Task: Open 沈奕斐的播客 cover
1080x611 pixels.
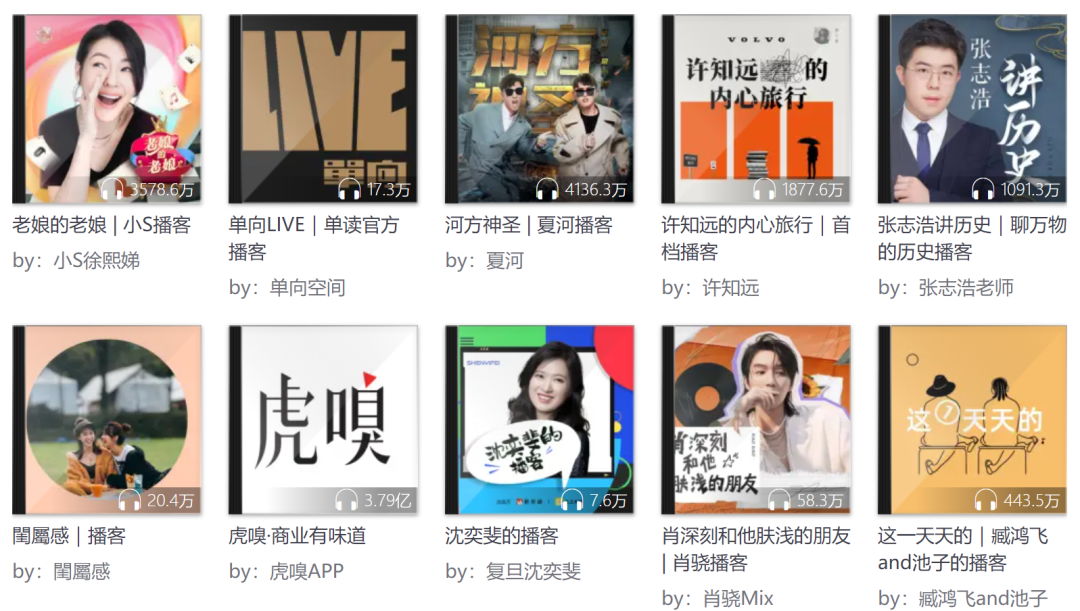Action: click(x=540, y=419)
